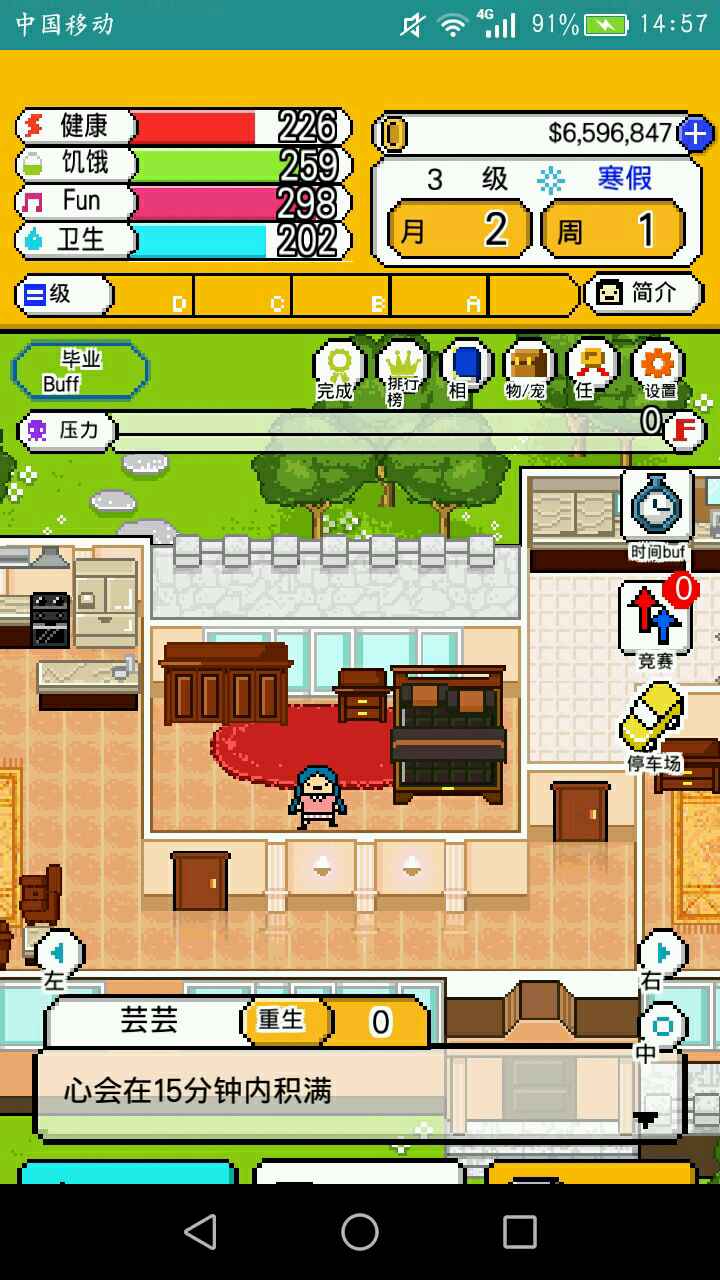Open the 排行榜 leaderboard crown icon
This screenshot has width=720, height=1280.
coord(402,369)
